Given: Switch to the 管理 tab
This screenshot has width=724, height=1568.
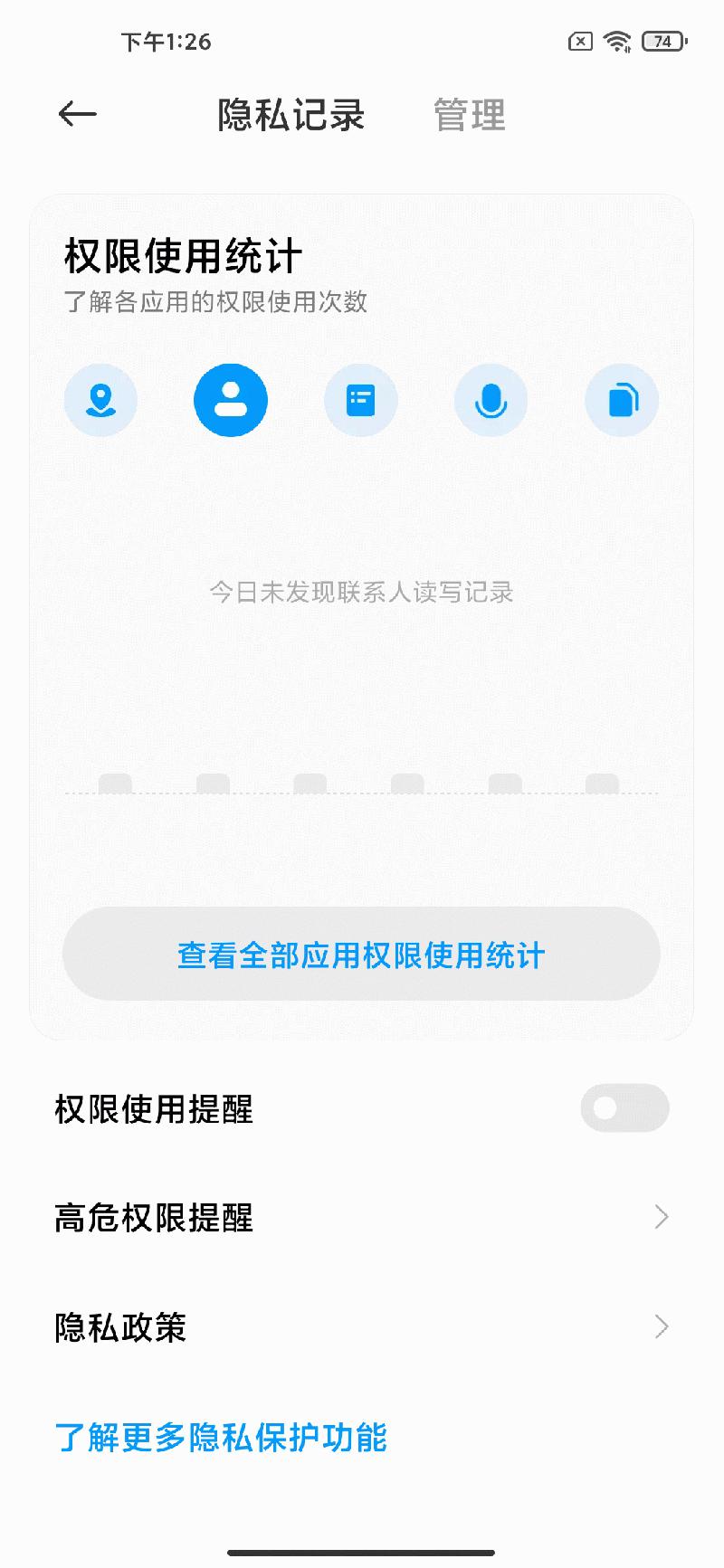Looking at the screenshot, I should (x=469, y=115).
